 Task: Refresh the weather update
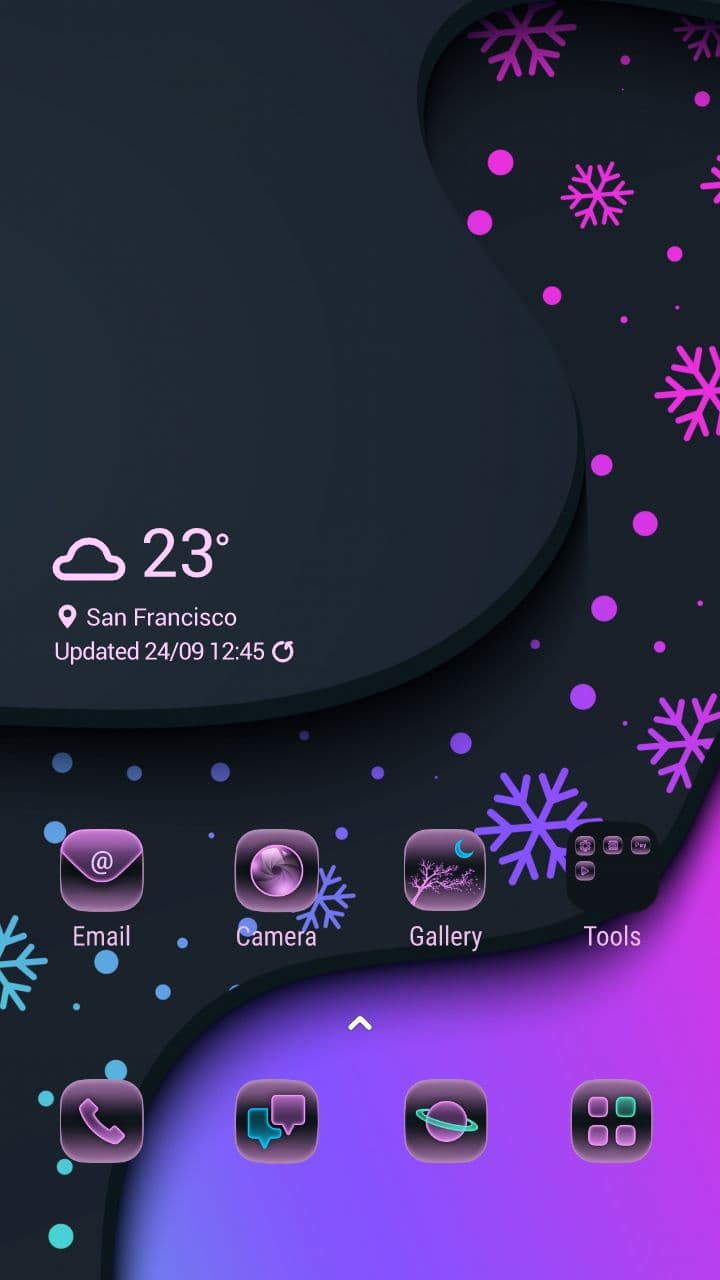pyautogui.click(x=283, y=652)
